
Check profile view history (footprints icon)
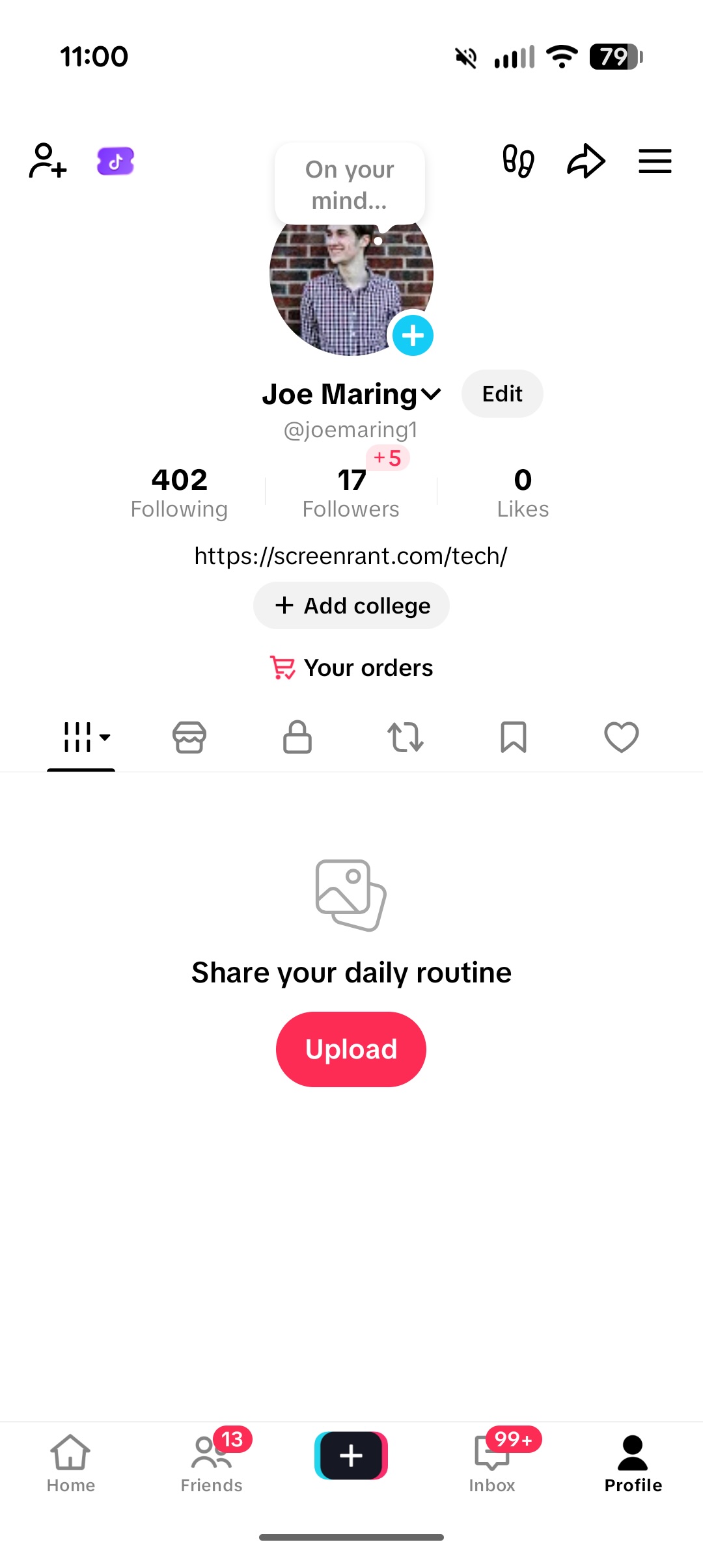(517, 161)
